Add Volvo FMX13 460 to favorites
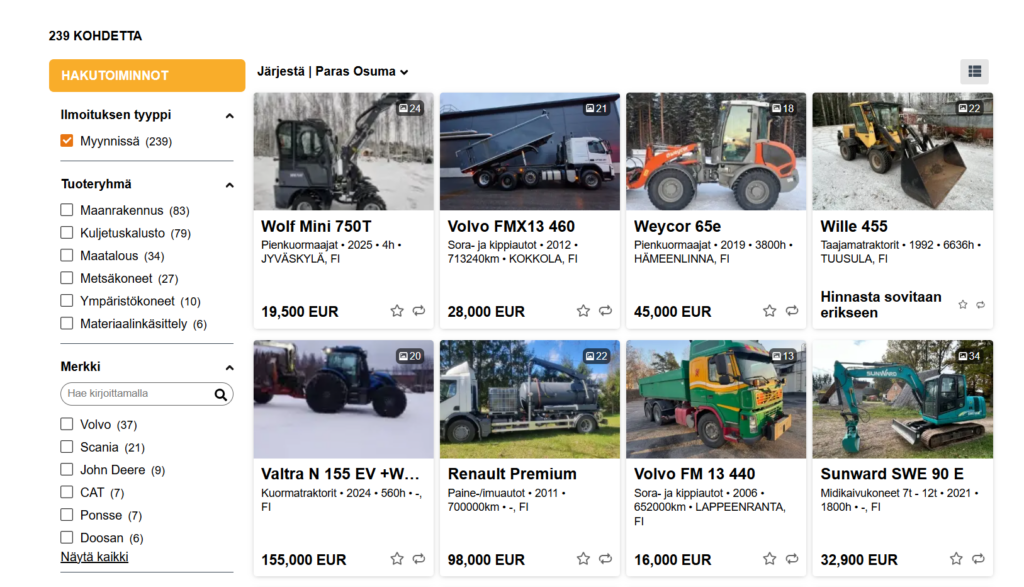Image resolution: width=1024 pixels, height=587 pixels. [x=583, y=311]
